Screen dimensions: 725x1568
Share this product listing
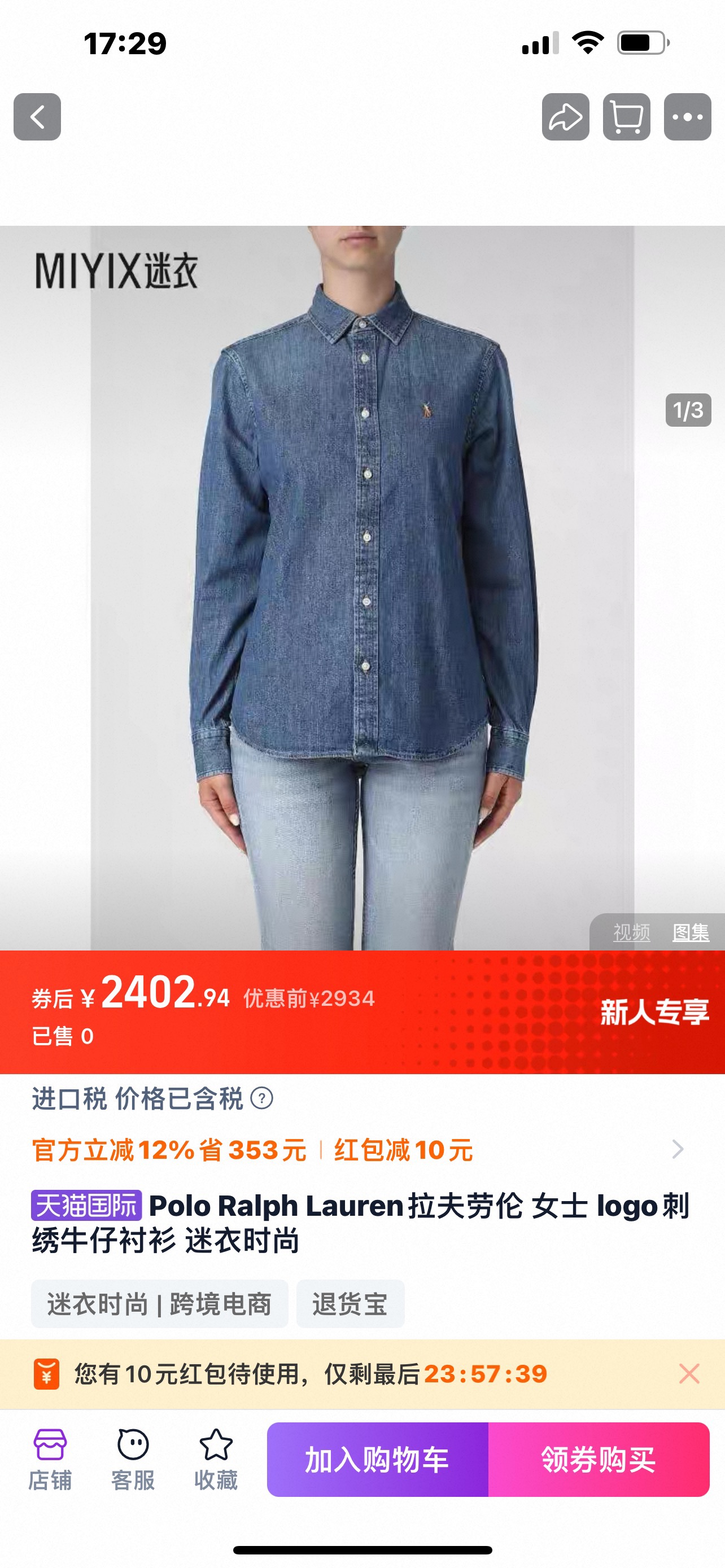566,117
